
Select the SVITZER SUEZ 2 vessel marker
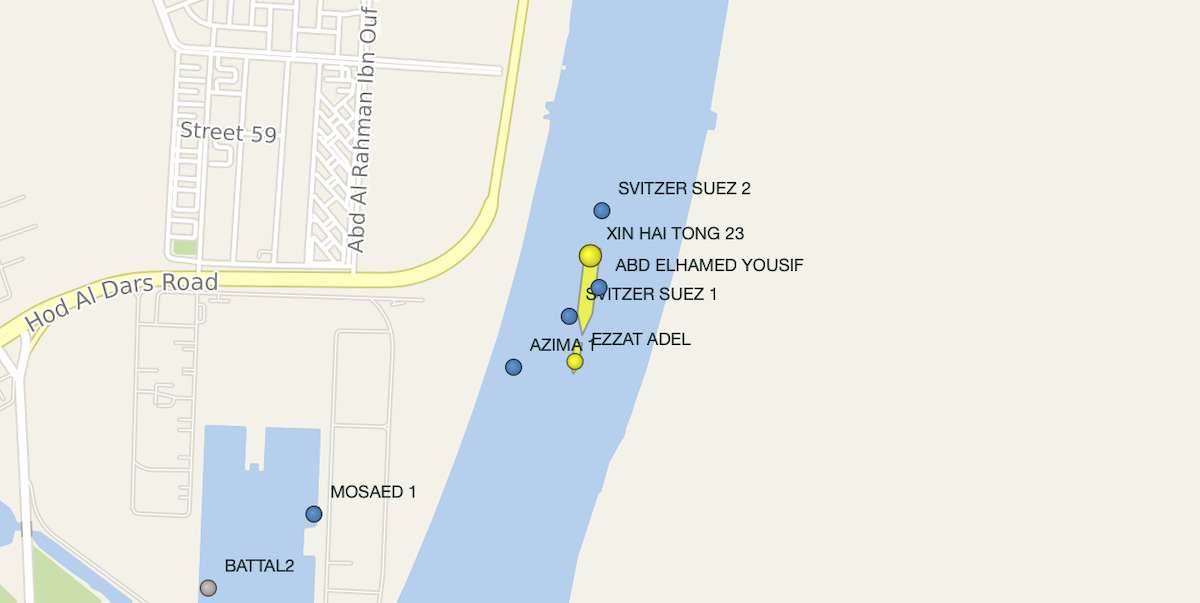tap(602, 210)
